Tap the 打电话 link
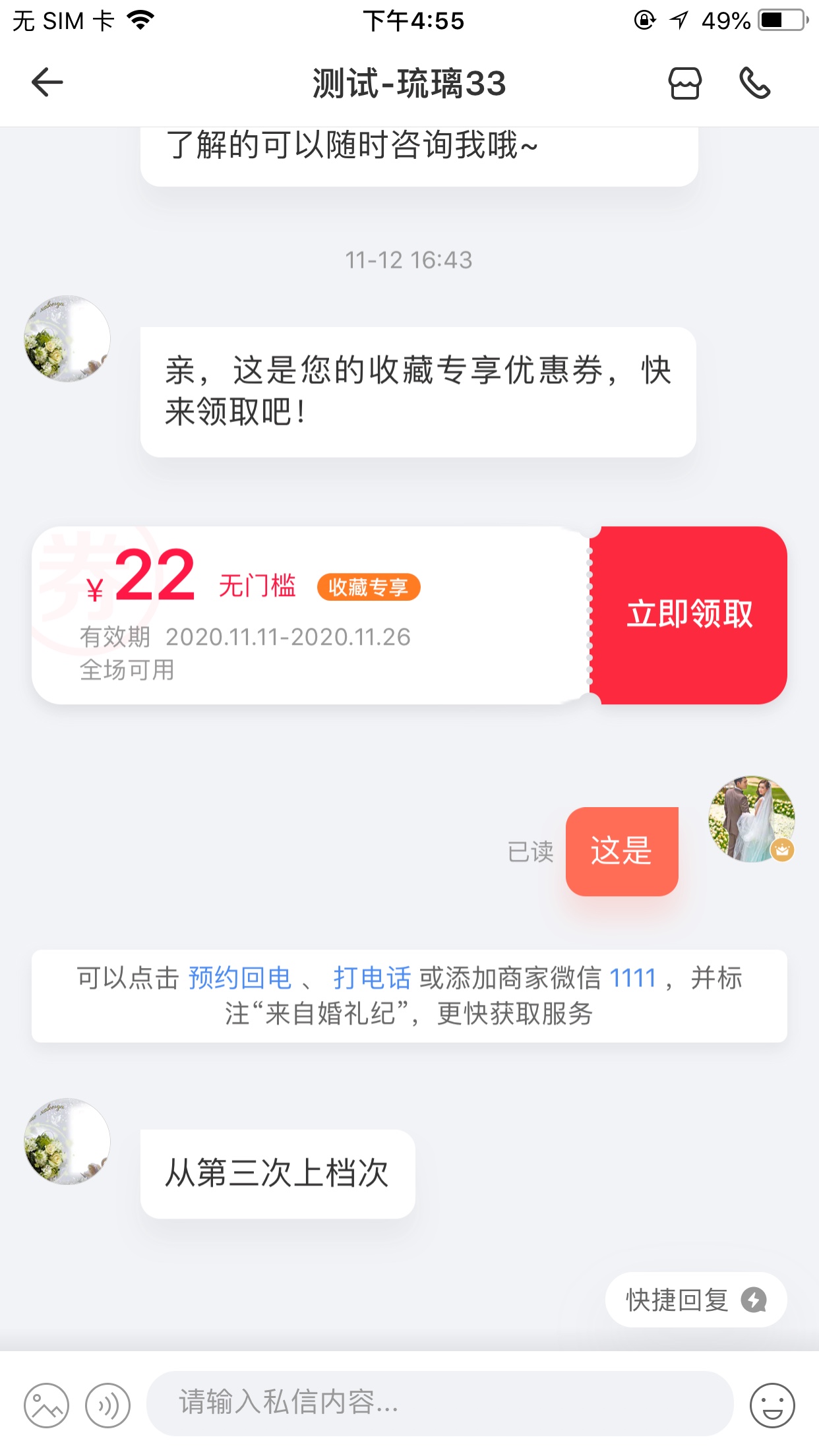The width and height of the screenshot is (819, 1456). point(372,978)
